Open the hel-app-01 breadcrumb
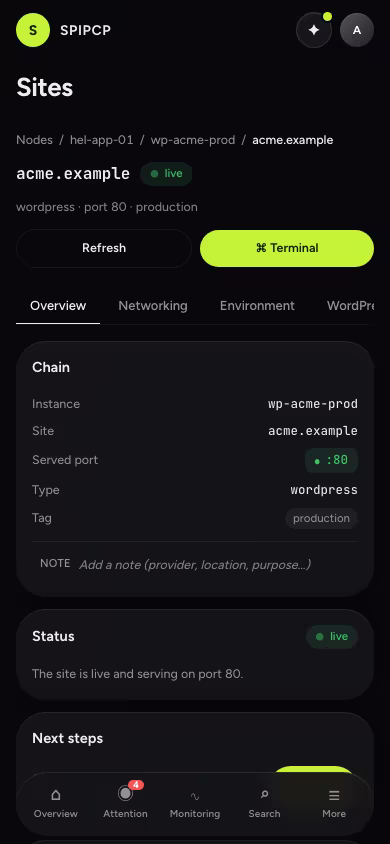Image resolution: width=390 pixels, height=844 pixels. [102, 140]
